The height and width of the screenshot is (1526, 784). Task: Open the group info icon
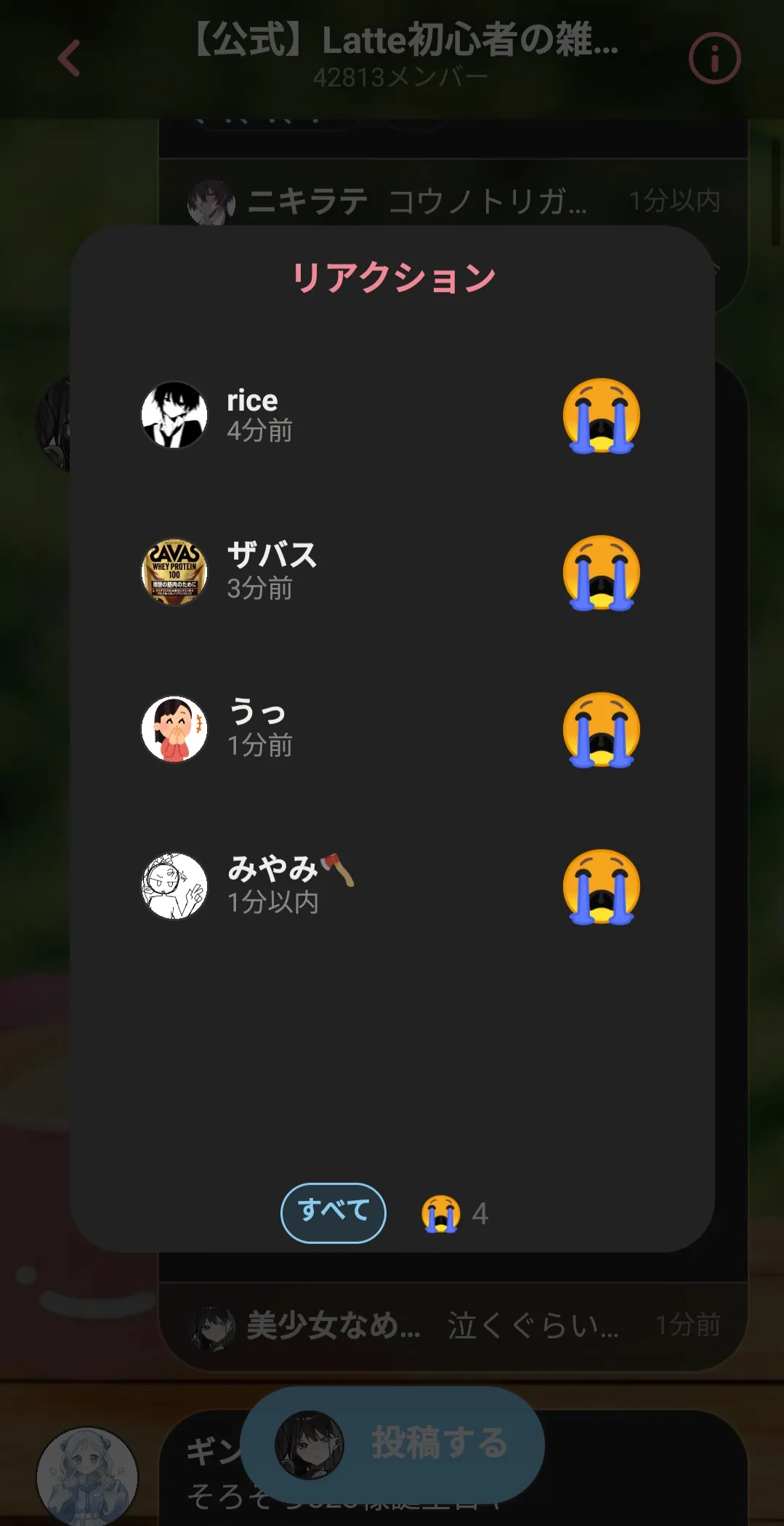click(x=714, y=58)
